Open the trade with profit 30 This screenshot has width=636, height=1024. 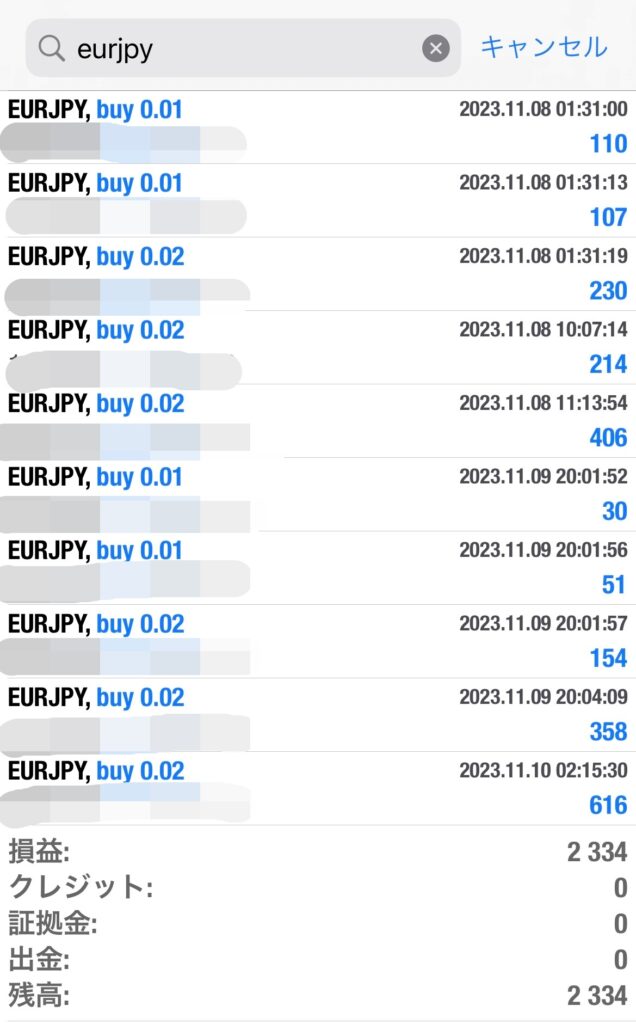tap(318, 494)
